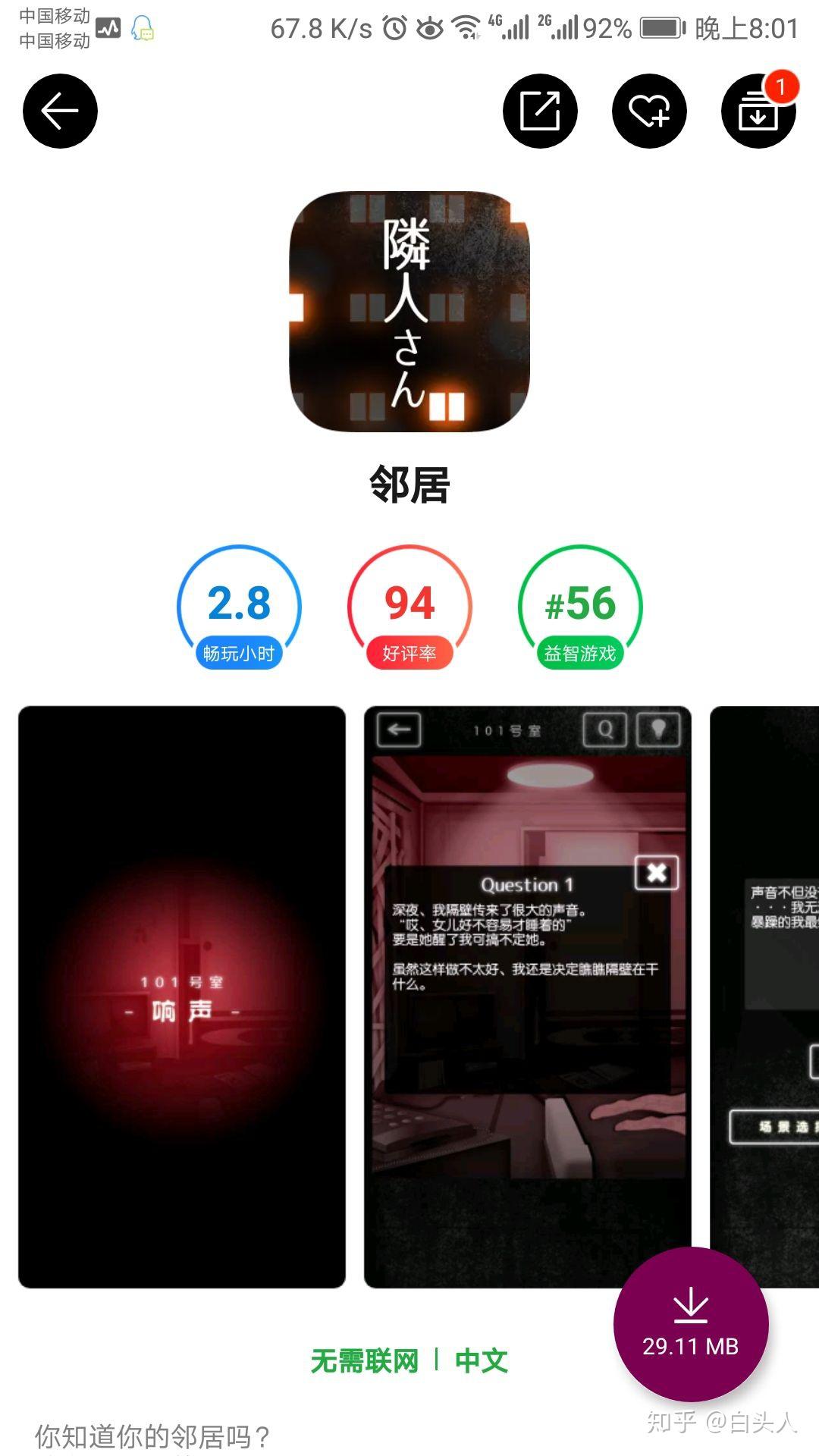Share this game via the share icon
This screenshot has height=1456, width=819.
540,111
